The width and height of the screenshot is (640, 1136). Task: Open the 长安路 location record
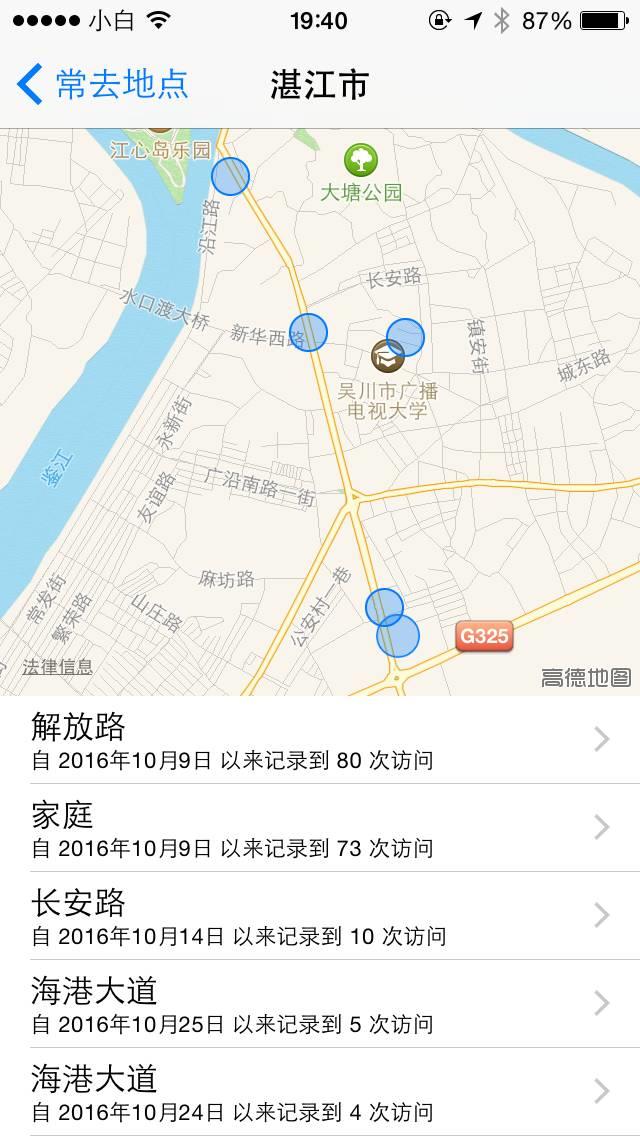tap(320, 916)
